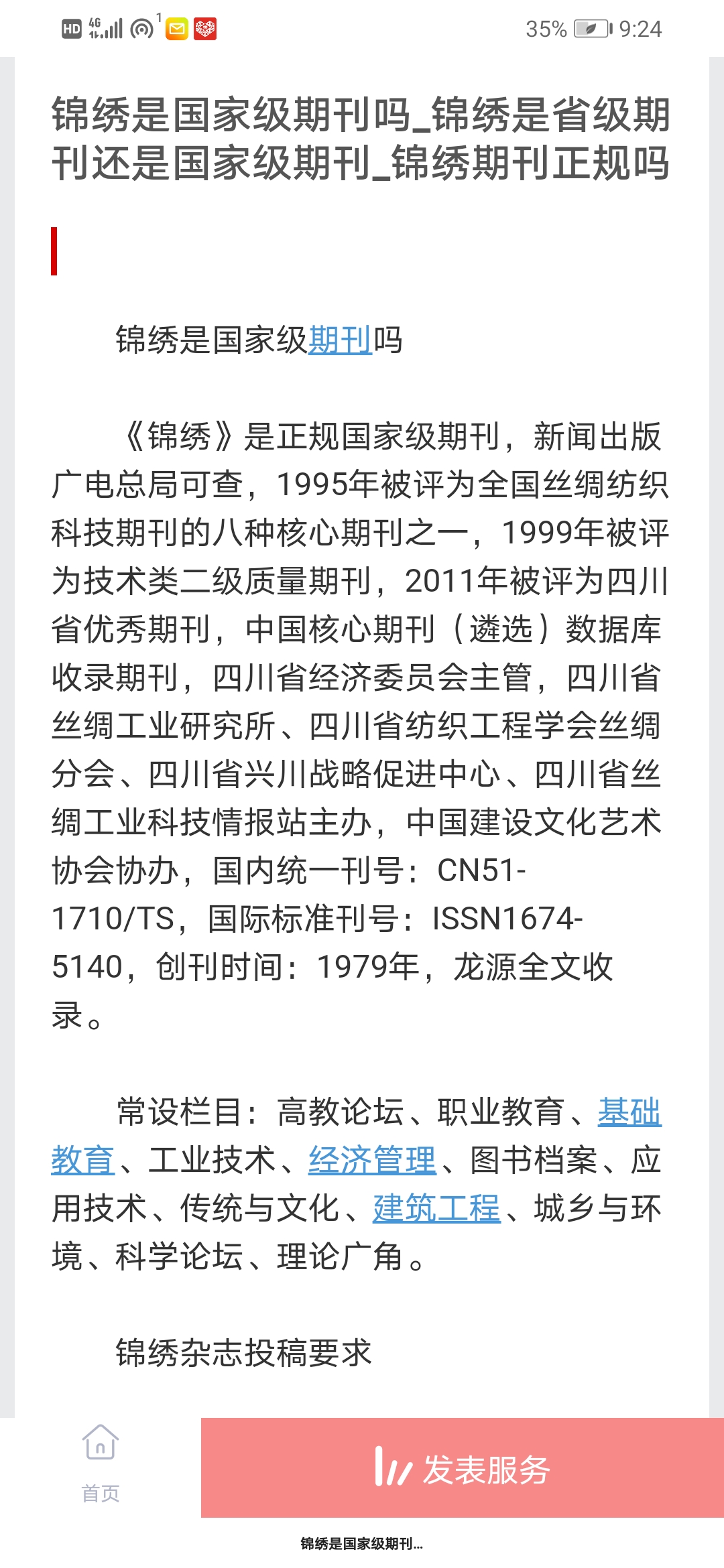Open the 期刊 link in the heading
The width and height of the screenshot is (724, 1568).
pyautogui.click(x=340, y=340)
